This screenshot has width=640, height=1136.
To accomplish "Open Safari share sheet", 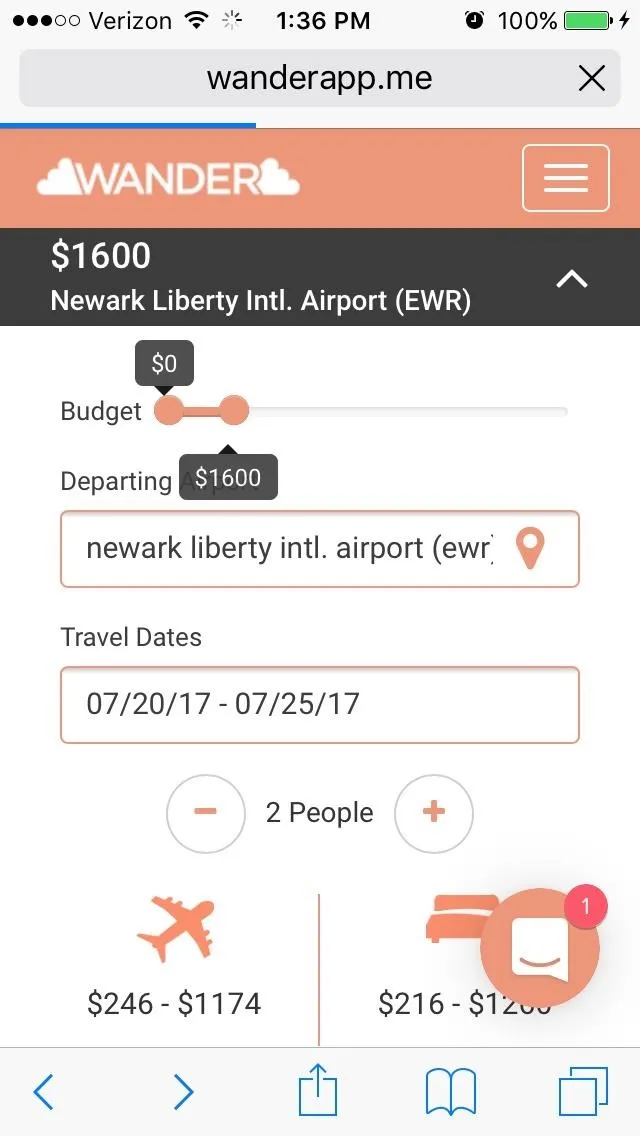I will 319,1090.
